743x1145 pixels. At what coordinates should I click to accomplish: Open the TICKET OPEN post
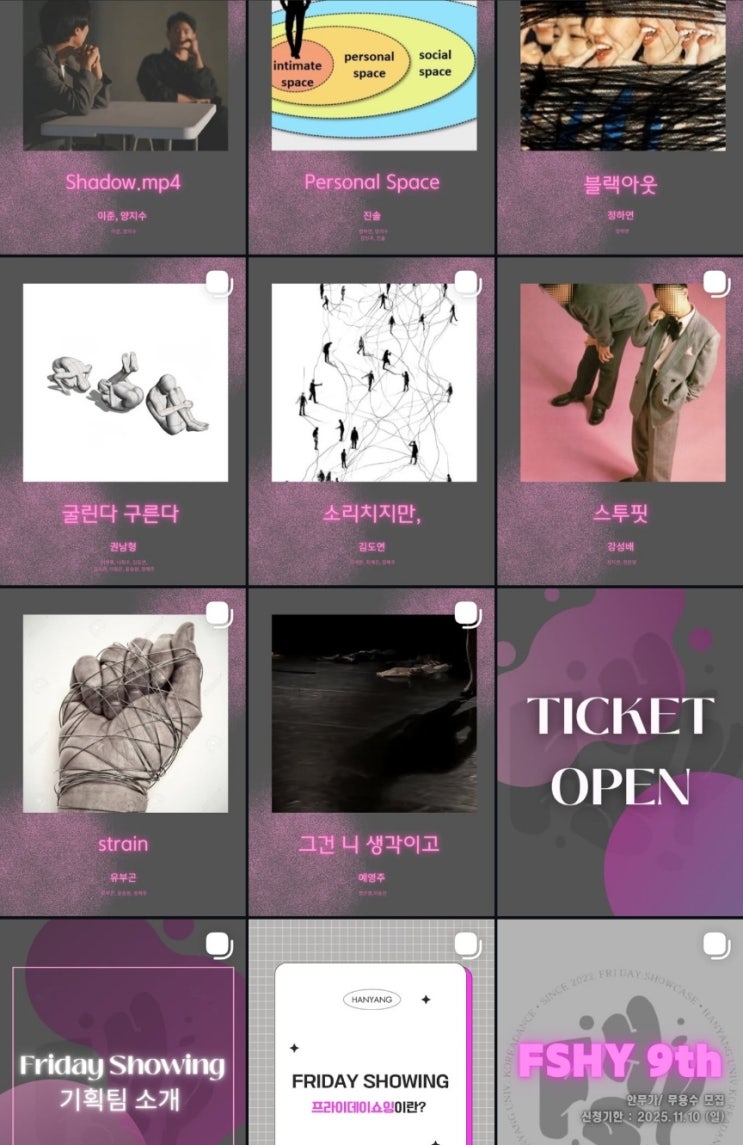pyautogui.click(x=620, y=752)
